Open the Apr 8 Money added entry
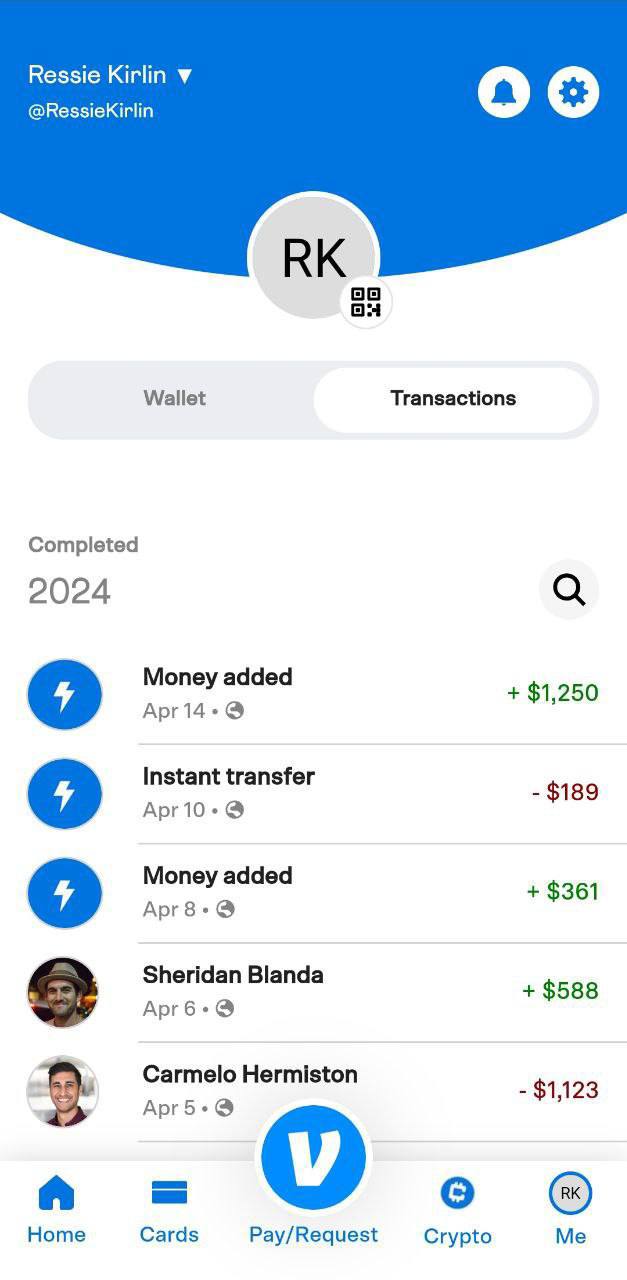Screen dimensions: 627x1280 click(313, 893)
